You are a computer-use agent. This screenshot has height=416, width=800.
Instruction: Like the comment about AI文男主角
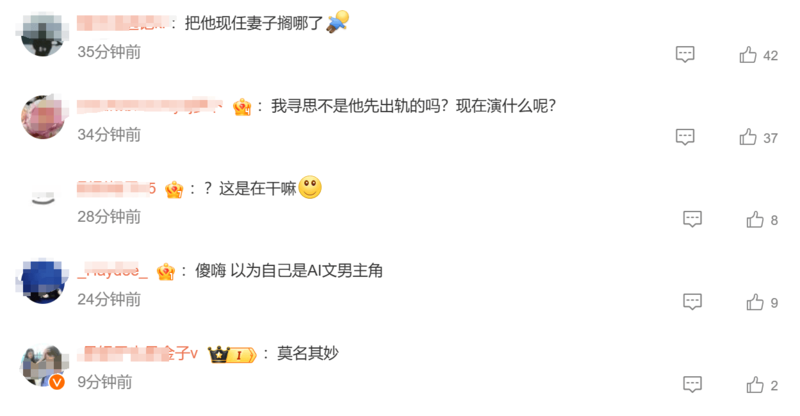click(x=755, y=301)
